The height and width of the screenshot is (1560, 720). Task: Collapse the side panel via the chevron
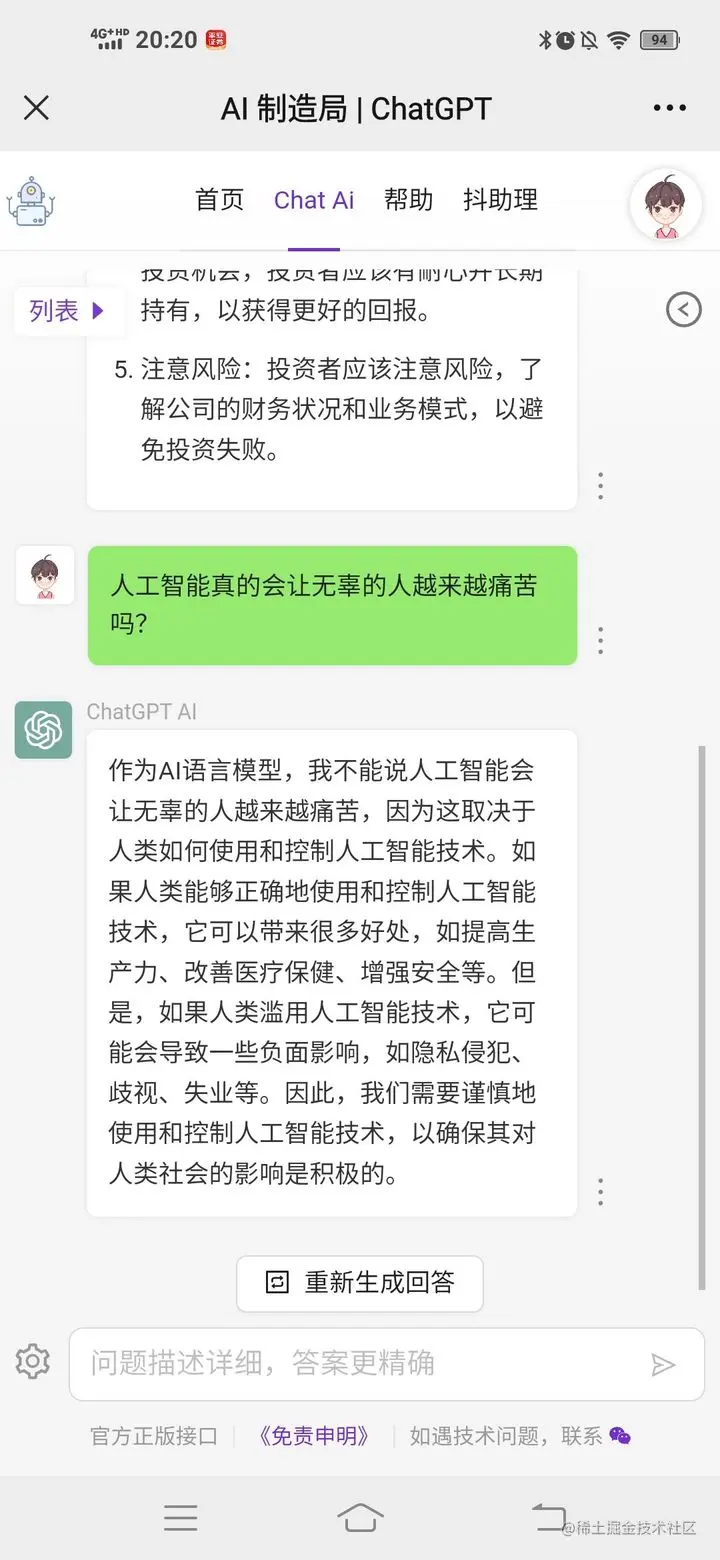(683, 310)
